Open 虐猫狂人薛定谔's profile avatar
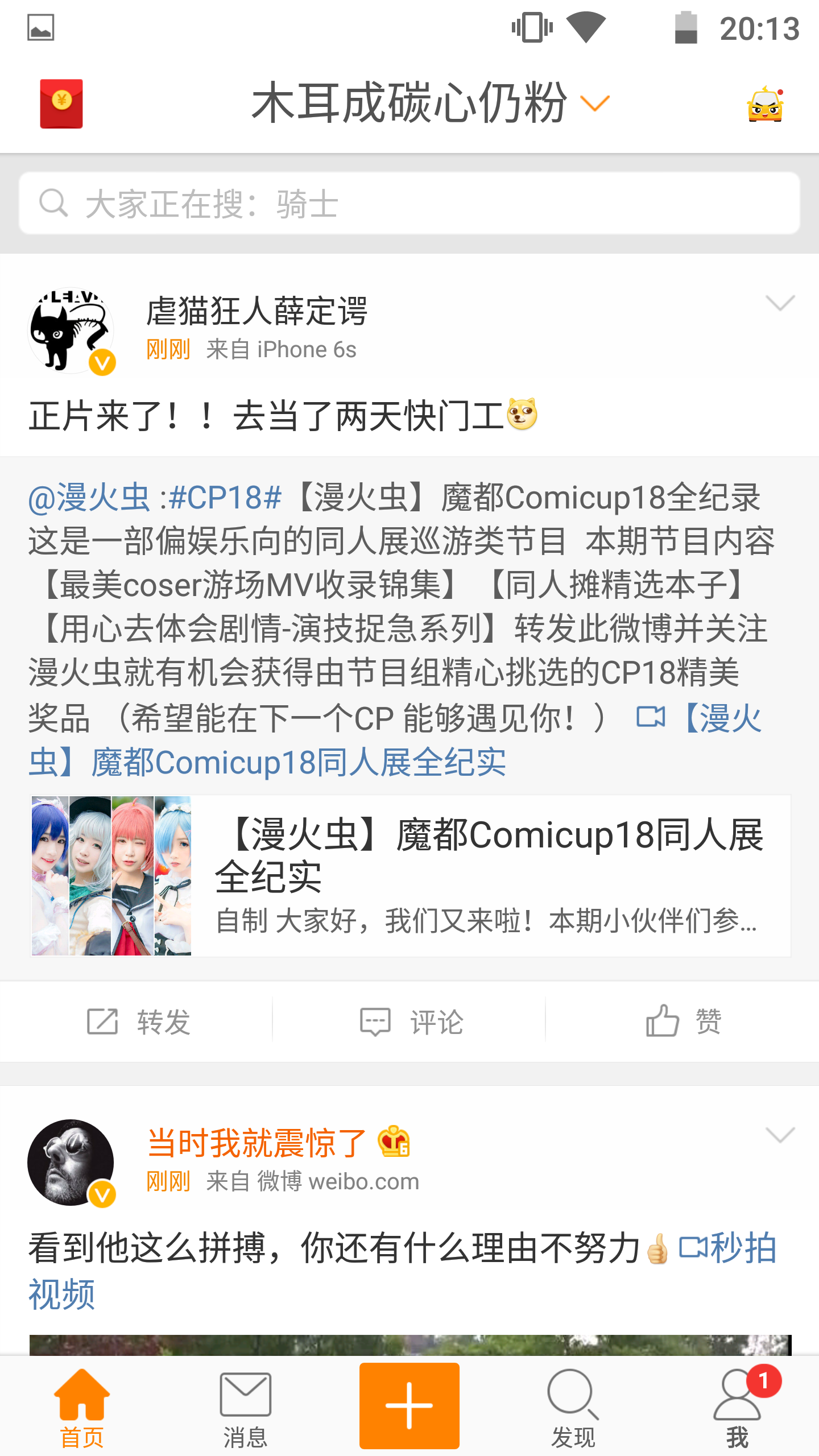Screen dimensions: 819x1456 coord(71,330)
